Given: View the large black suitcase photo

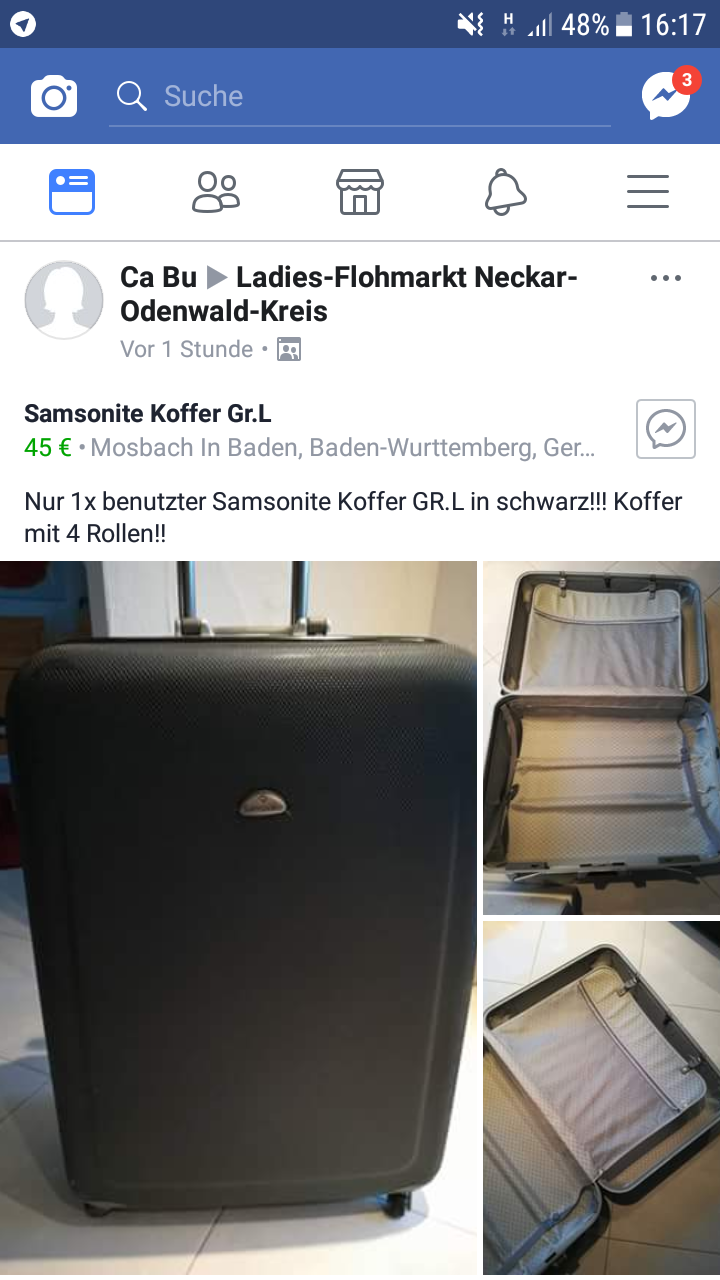Looking at the screenshot, I should point(238,915).
